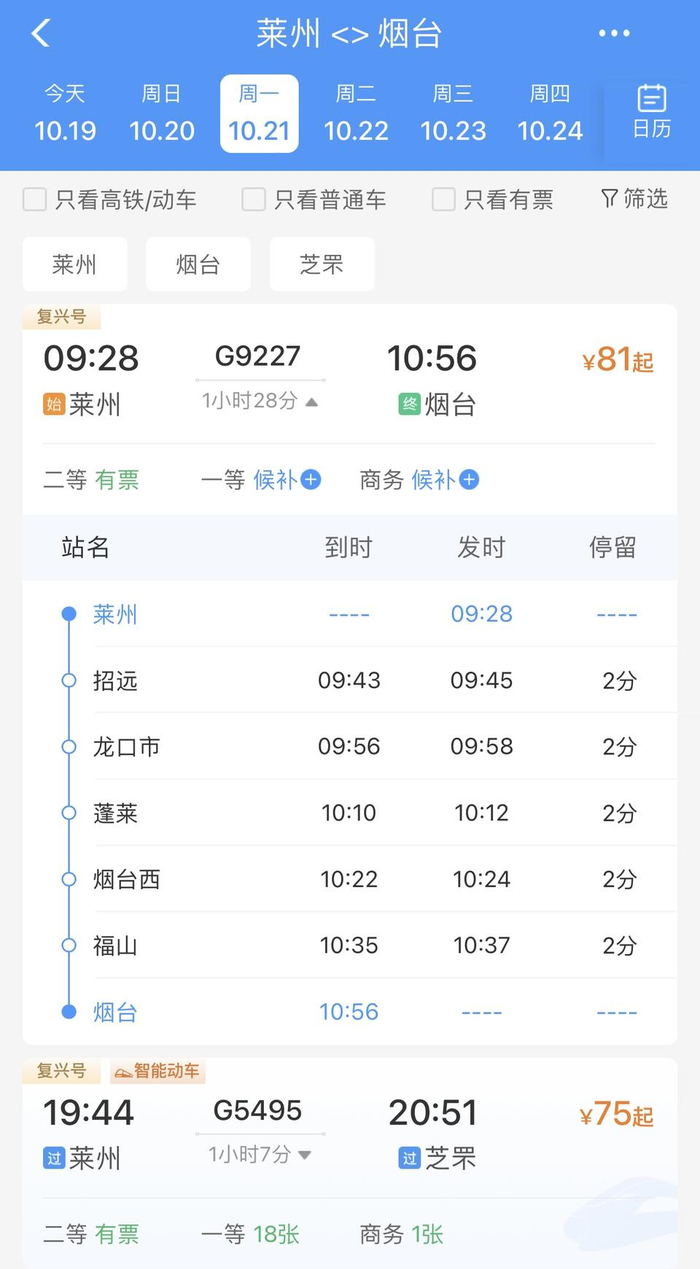Switch to 周二 10.22
Viewport: 700px width, 1269px height.
point(356,113)
